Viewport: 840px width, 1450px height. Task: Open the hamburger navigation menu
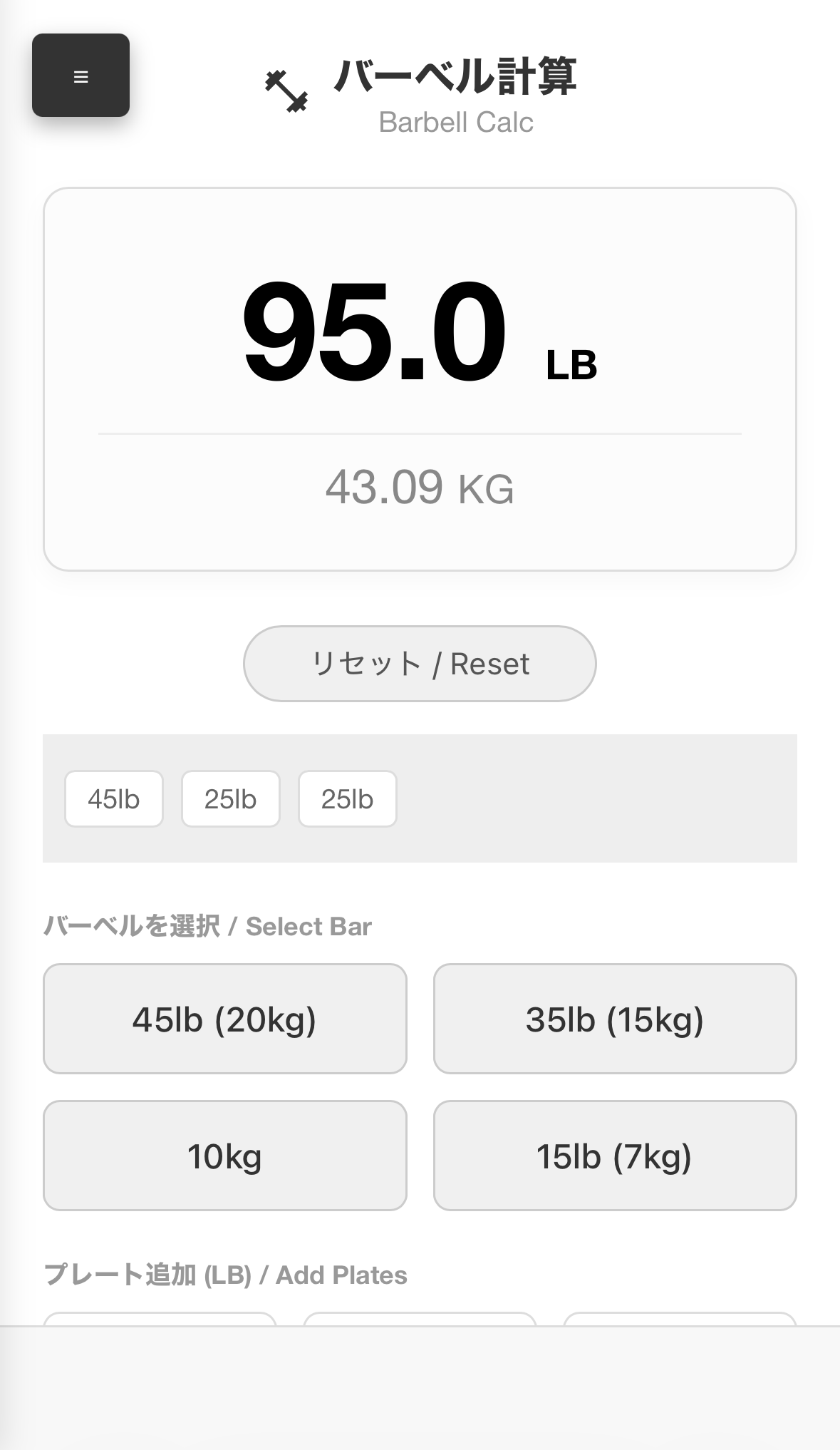[x=81, y=76]
